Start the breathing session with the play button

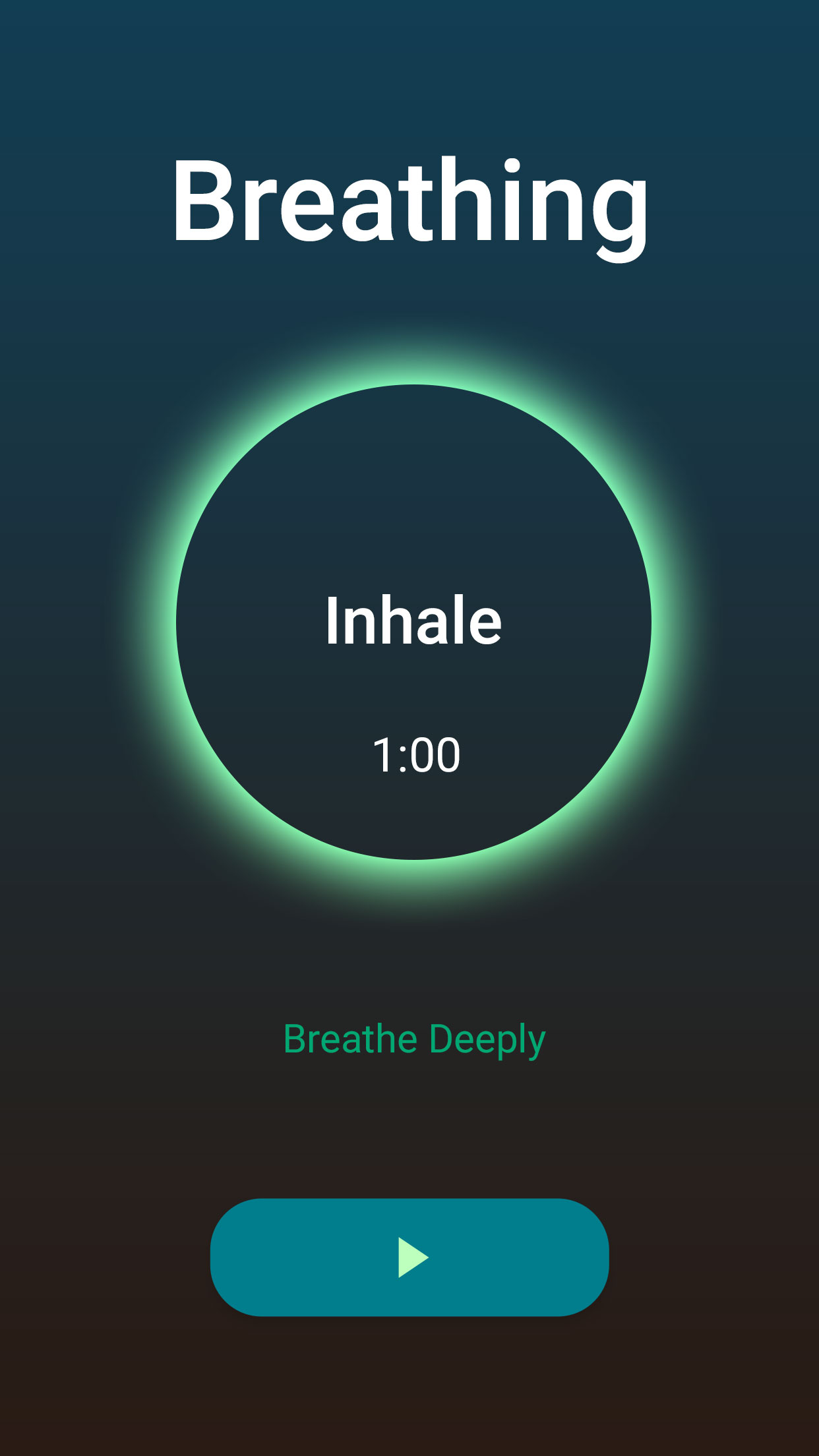coord(409,1257)
